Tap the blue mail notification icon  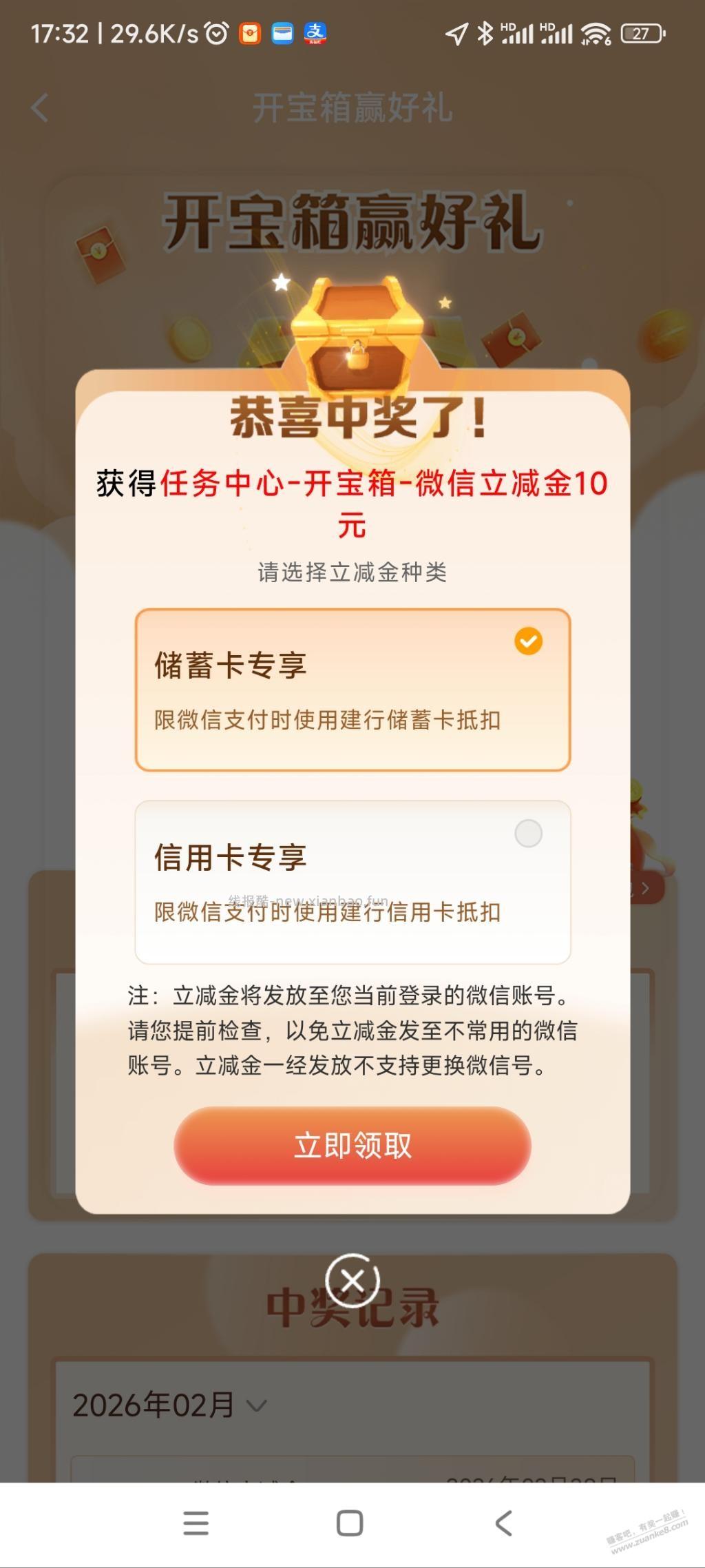[282, 32]
